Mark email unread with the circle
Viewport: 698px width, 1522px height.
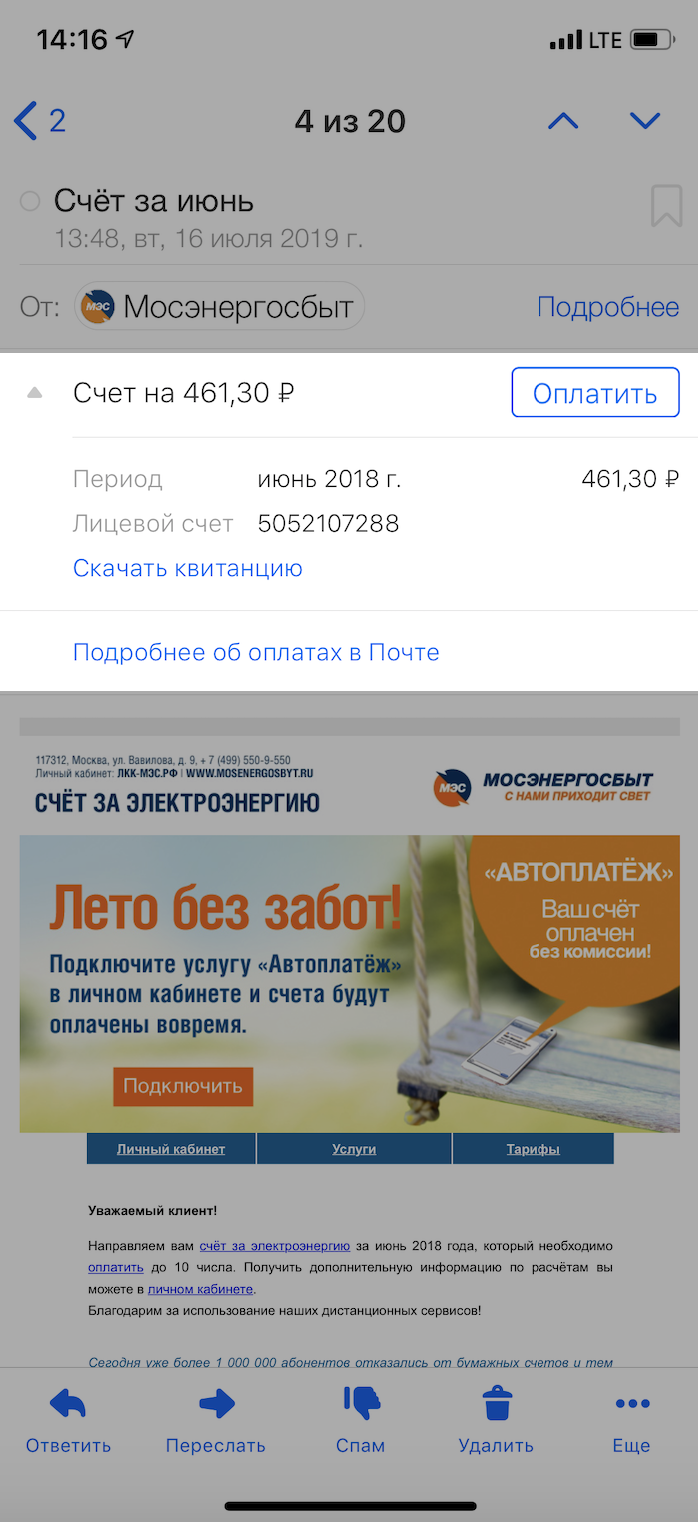(x=30, y=202)
